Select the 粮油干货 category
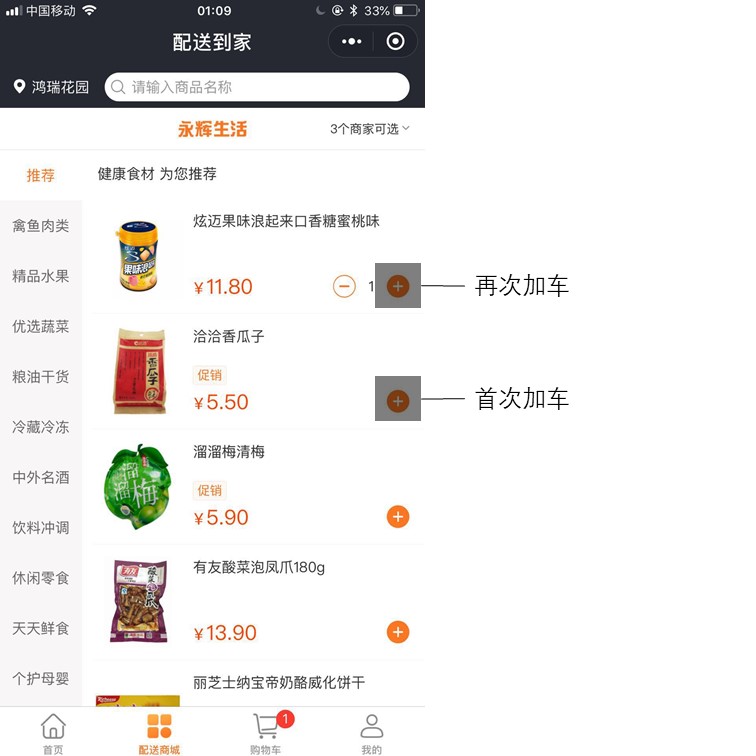This screenshot has height=756, width=756. pyautogui.click(x=41, y=377)
